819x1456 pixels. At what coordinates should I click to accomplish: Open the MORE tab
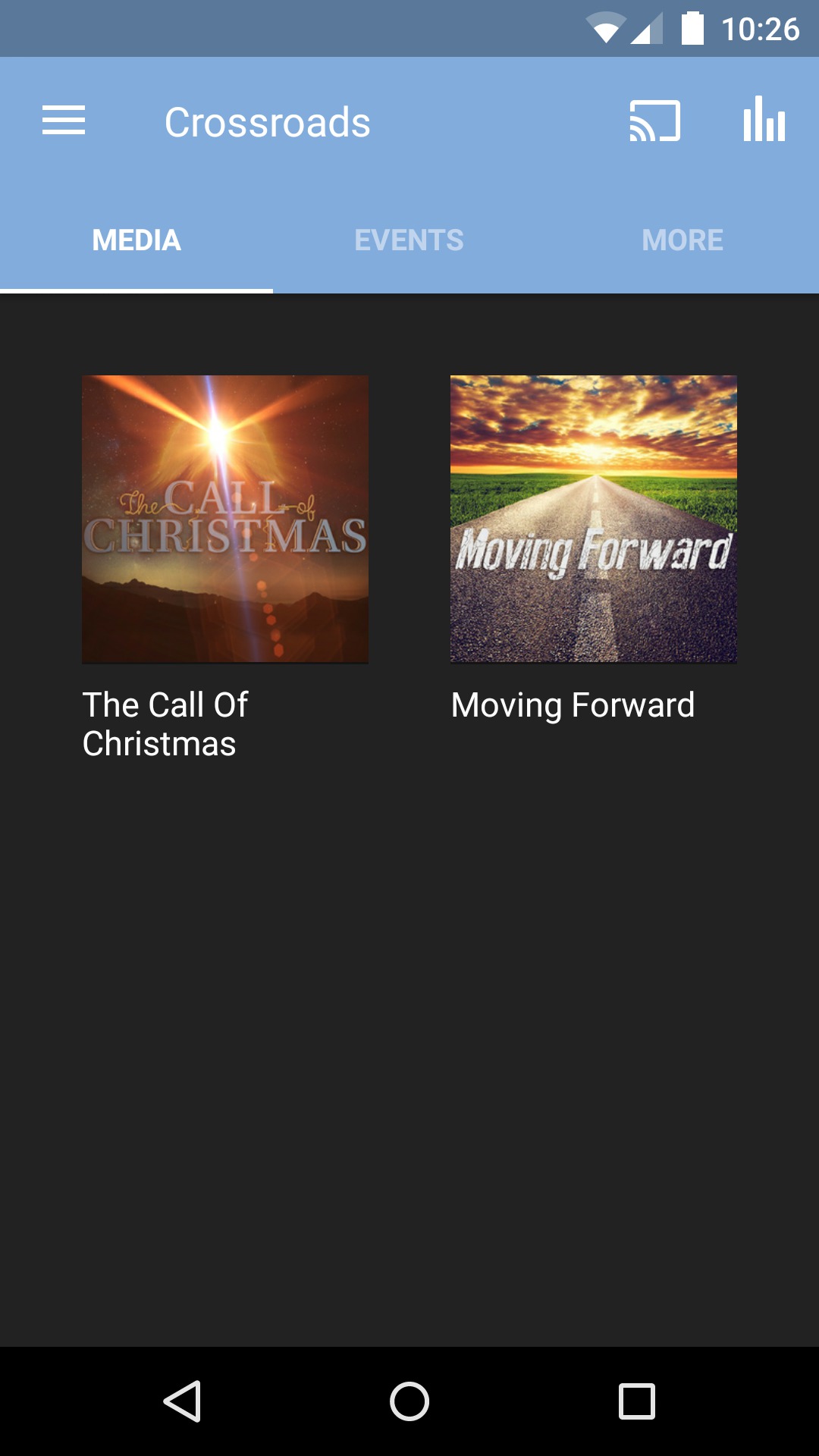pos(682,240)
